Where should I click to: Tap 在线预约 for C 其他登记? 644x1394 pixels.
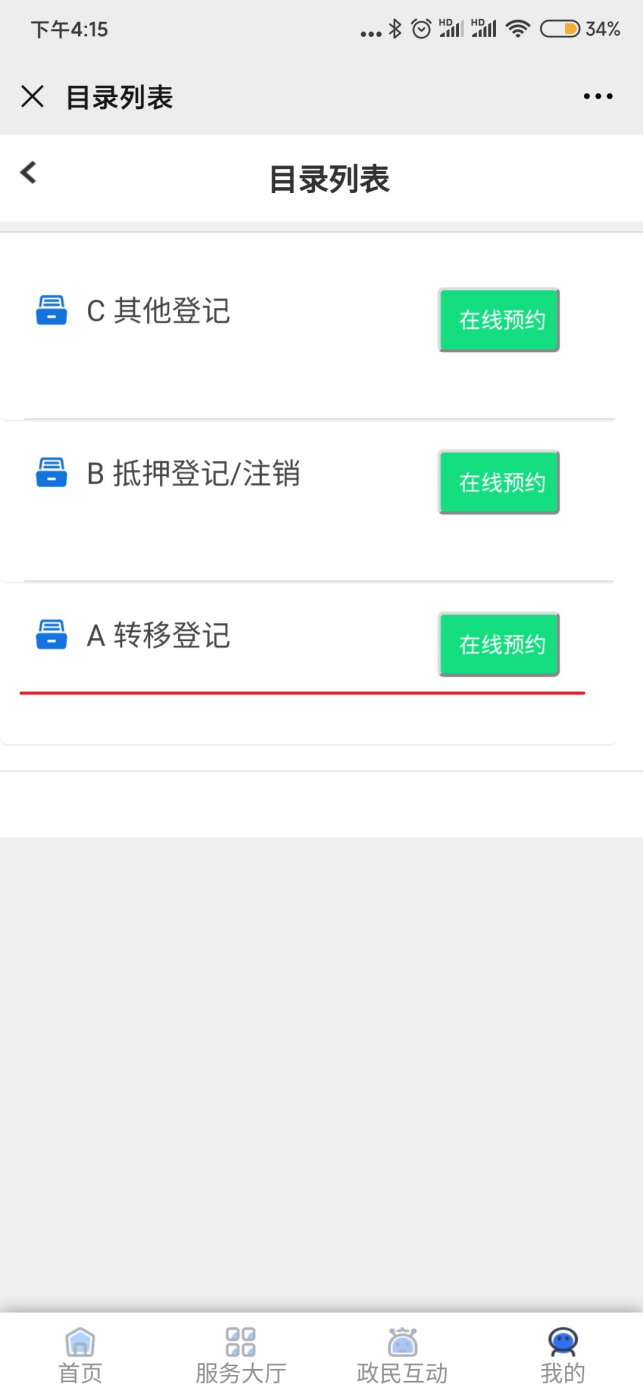[499, 320]
